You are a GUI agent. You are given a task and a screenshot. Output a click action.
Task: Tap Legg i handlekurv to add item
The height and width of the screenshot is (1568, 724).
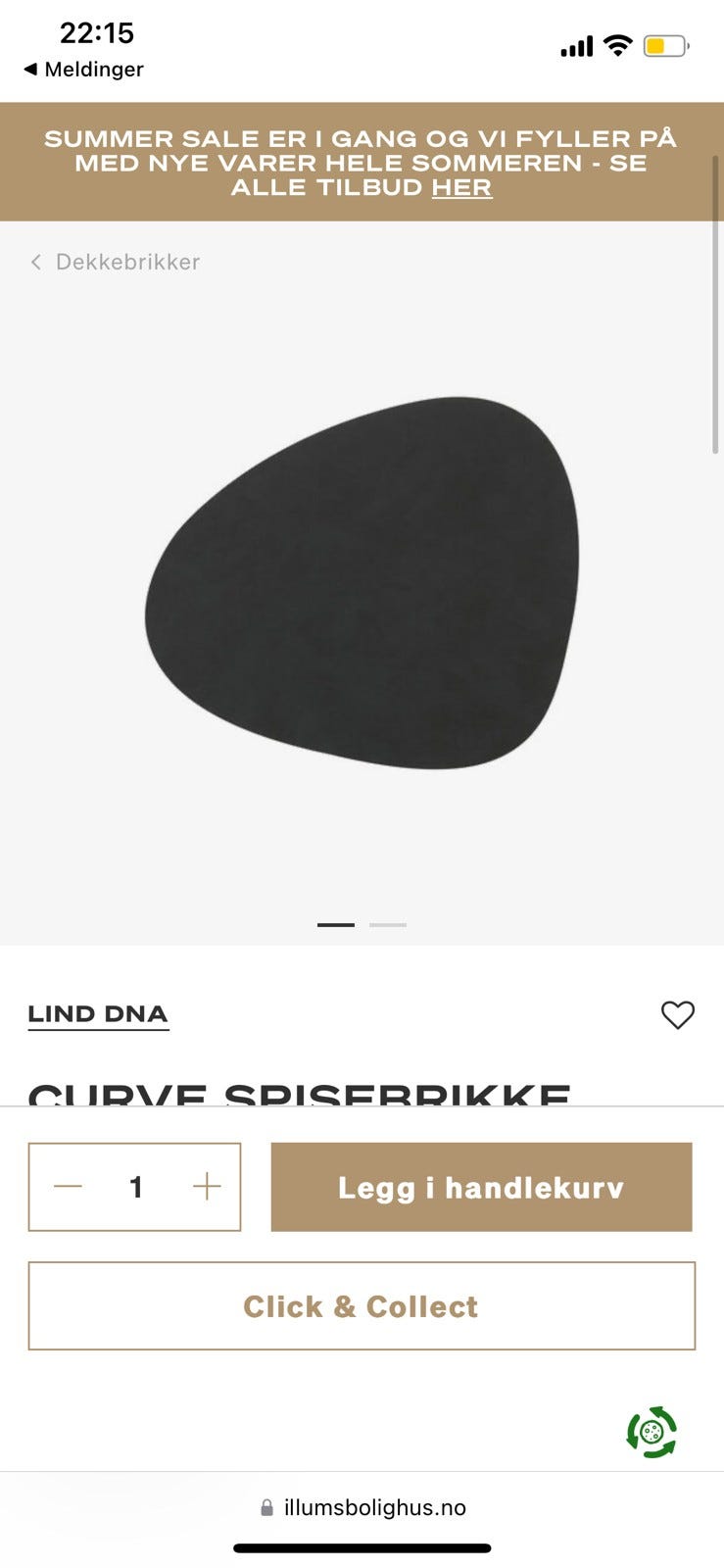(x=481, y=1187)
